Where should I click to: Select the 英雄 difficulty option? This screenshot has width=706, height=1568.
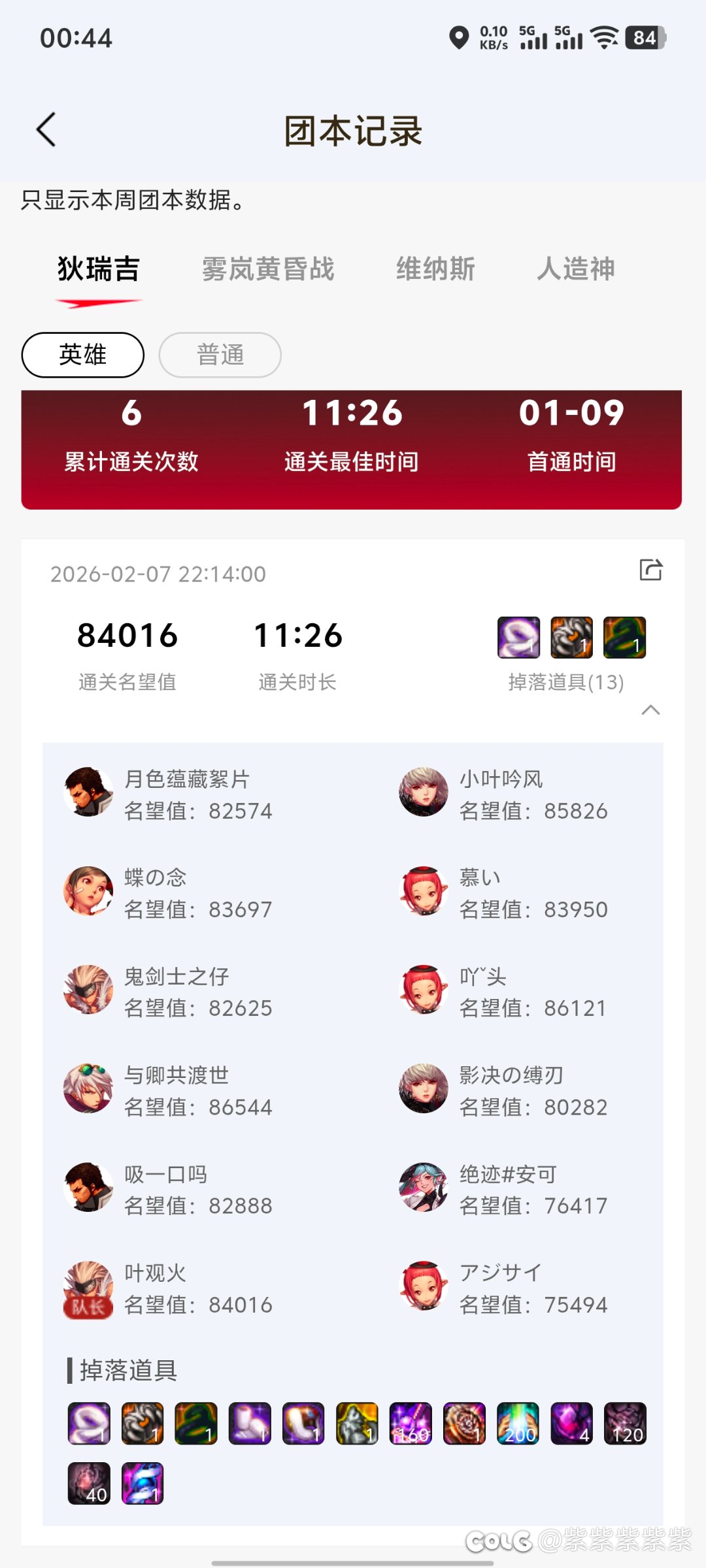(82, 355)
